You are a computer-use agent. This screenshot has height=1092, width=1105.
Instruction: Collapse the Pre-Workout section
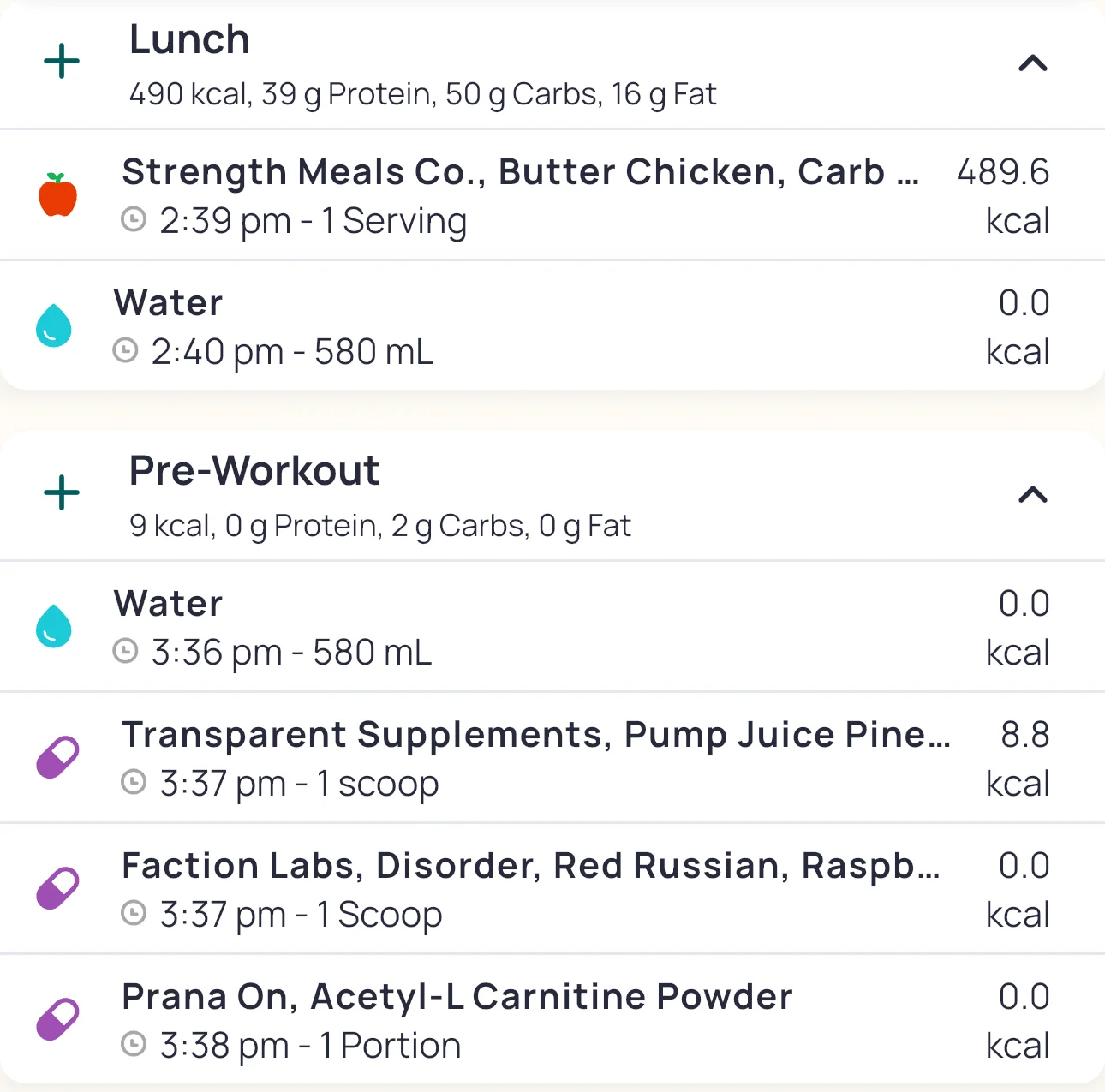[x=1032, y=495]
